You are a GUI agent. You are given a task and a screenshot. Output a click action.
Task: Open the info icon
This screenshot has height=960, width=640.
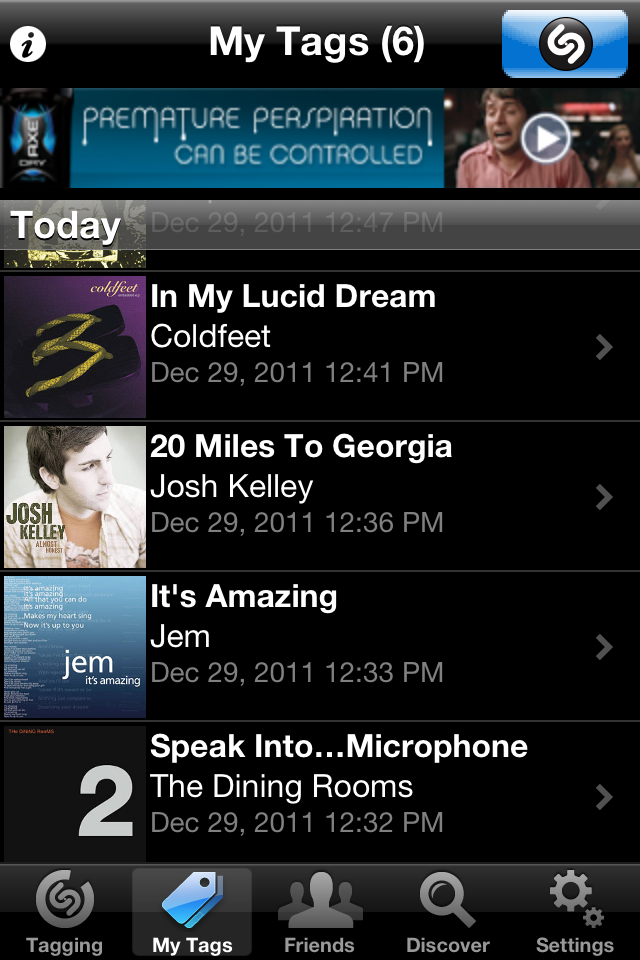pyautogui.click(x=28, y=44)
